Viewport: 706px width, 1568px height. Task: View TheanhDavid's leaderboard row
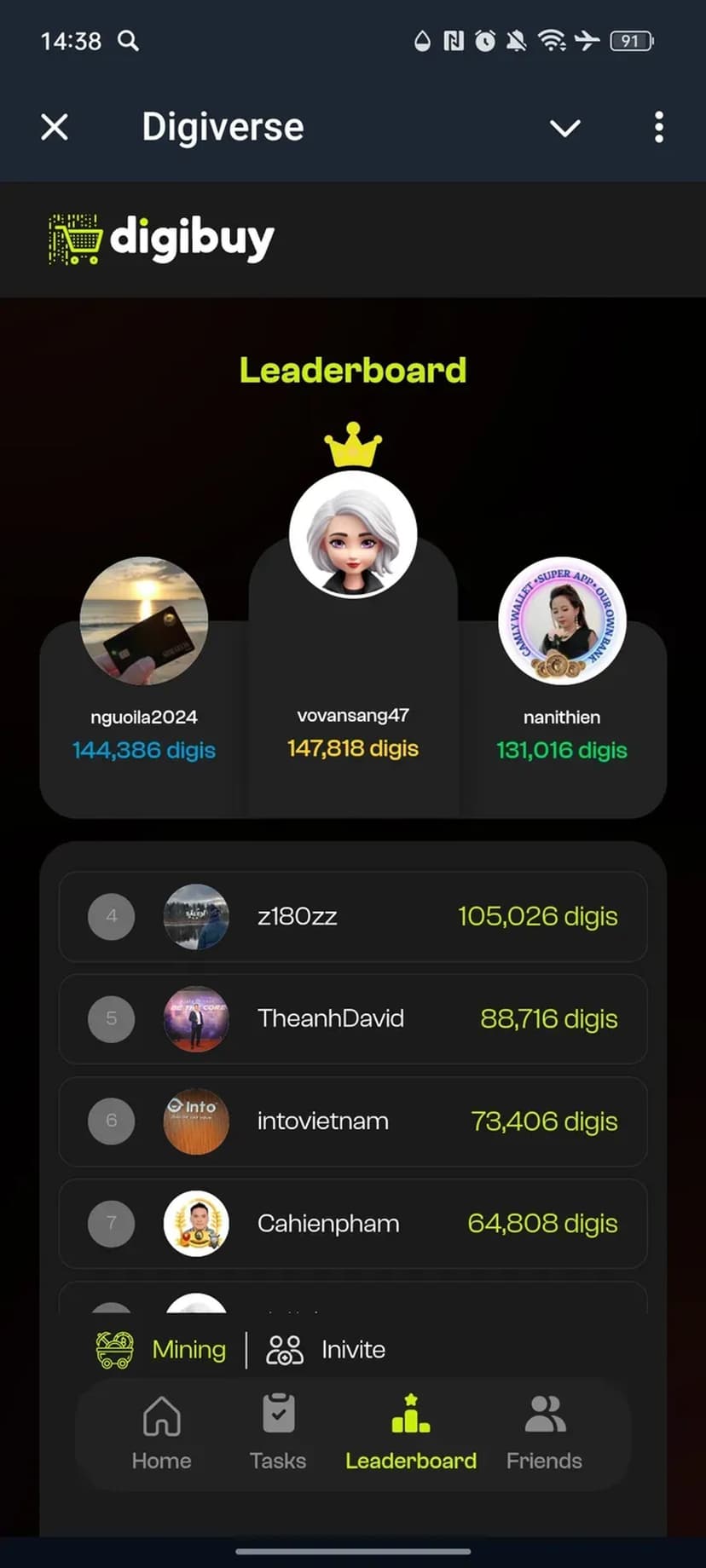click(x=352, y=1019)
